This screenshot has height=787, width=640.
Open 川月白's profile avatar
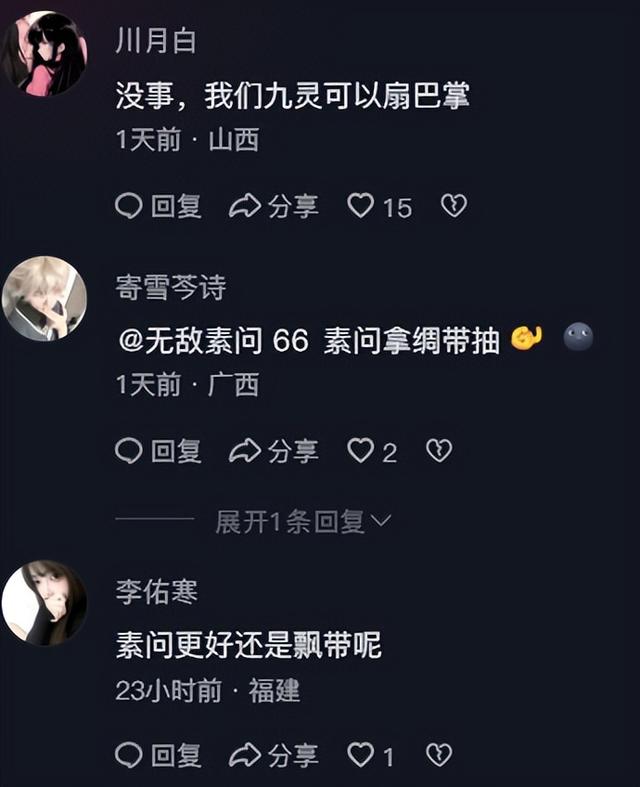click(x=44, y=54)
